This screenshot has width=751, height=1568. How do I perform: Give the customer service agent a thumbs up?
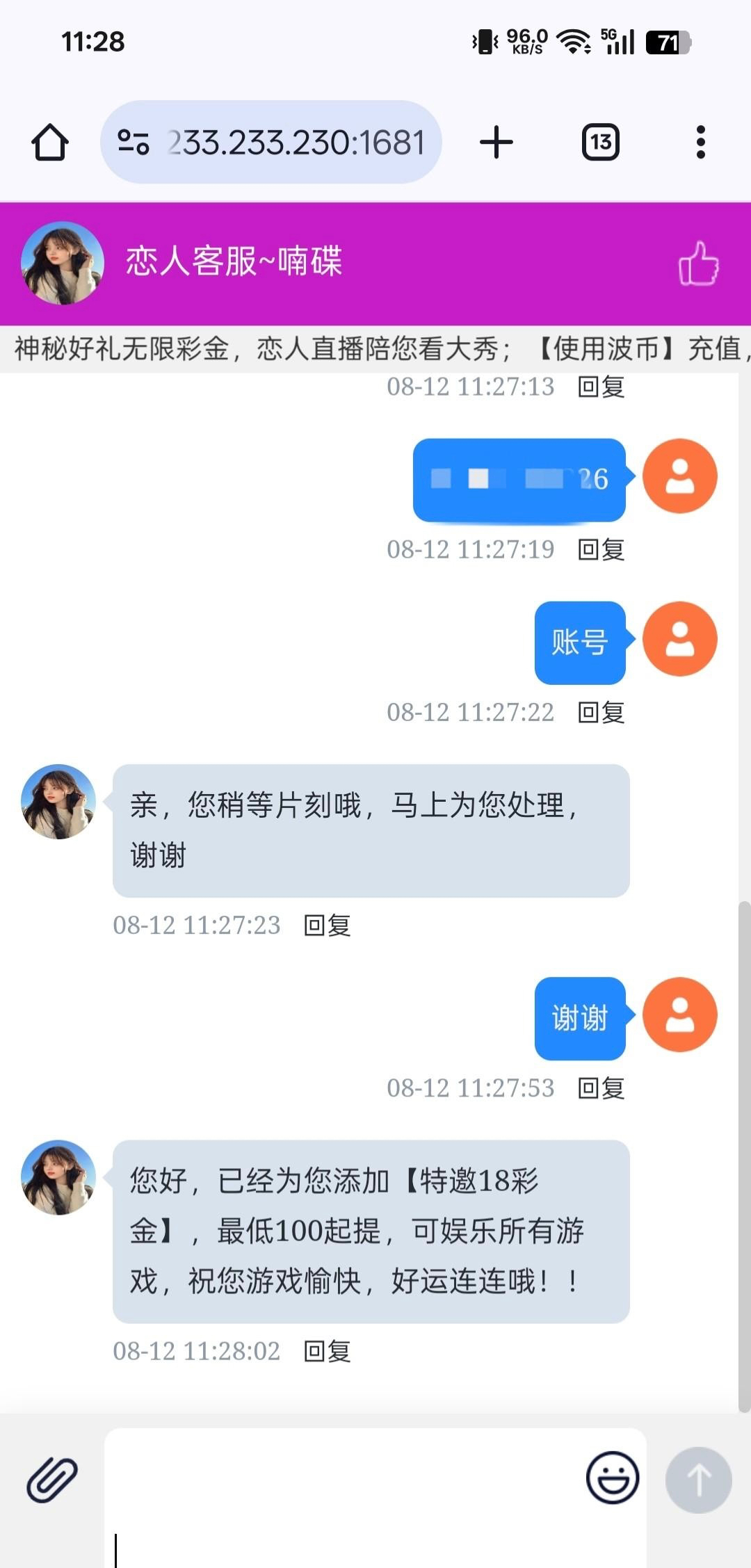[x=698, y=264]
